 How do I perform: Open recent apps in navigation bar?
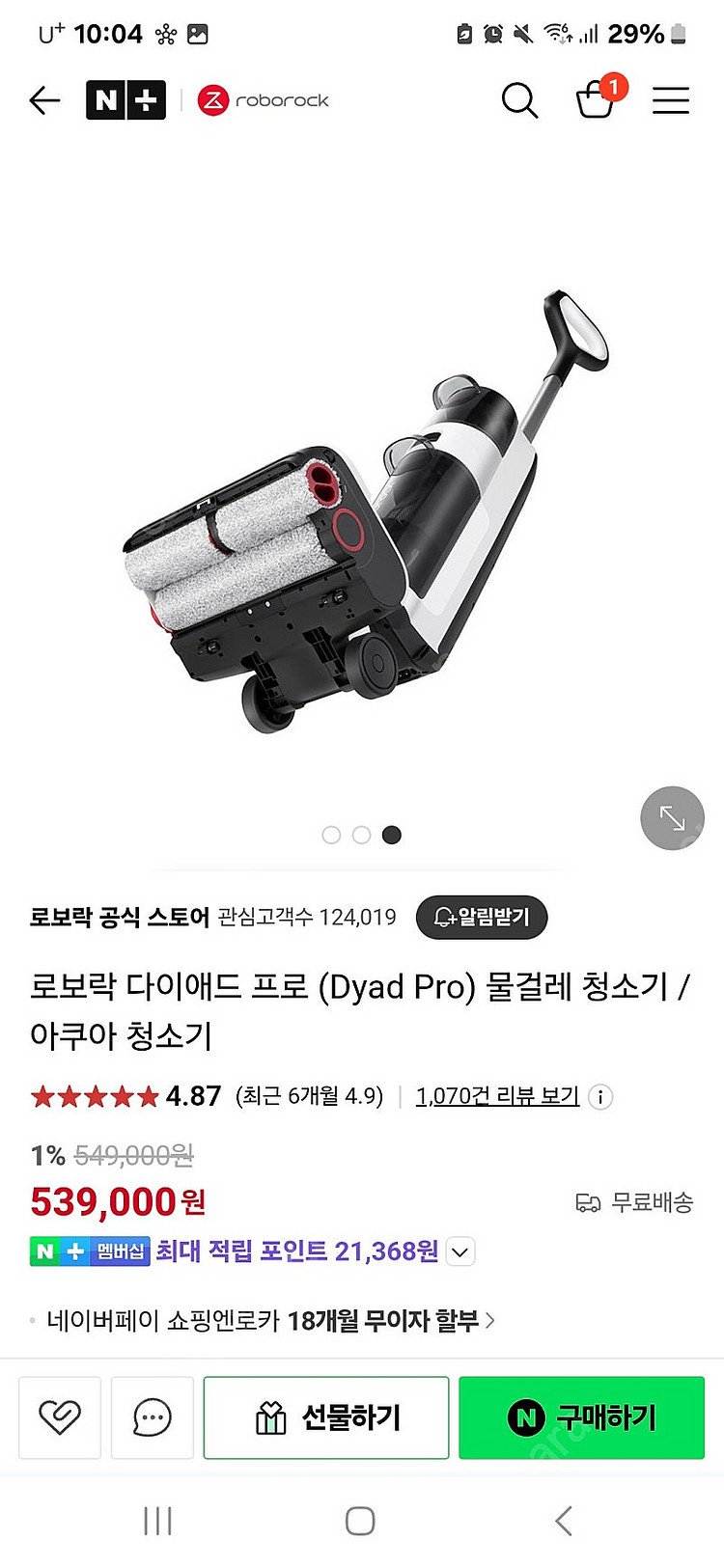click(x=157, y=1522)
